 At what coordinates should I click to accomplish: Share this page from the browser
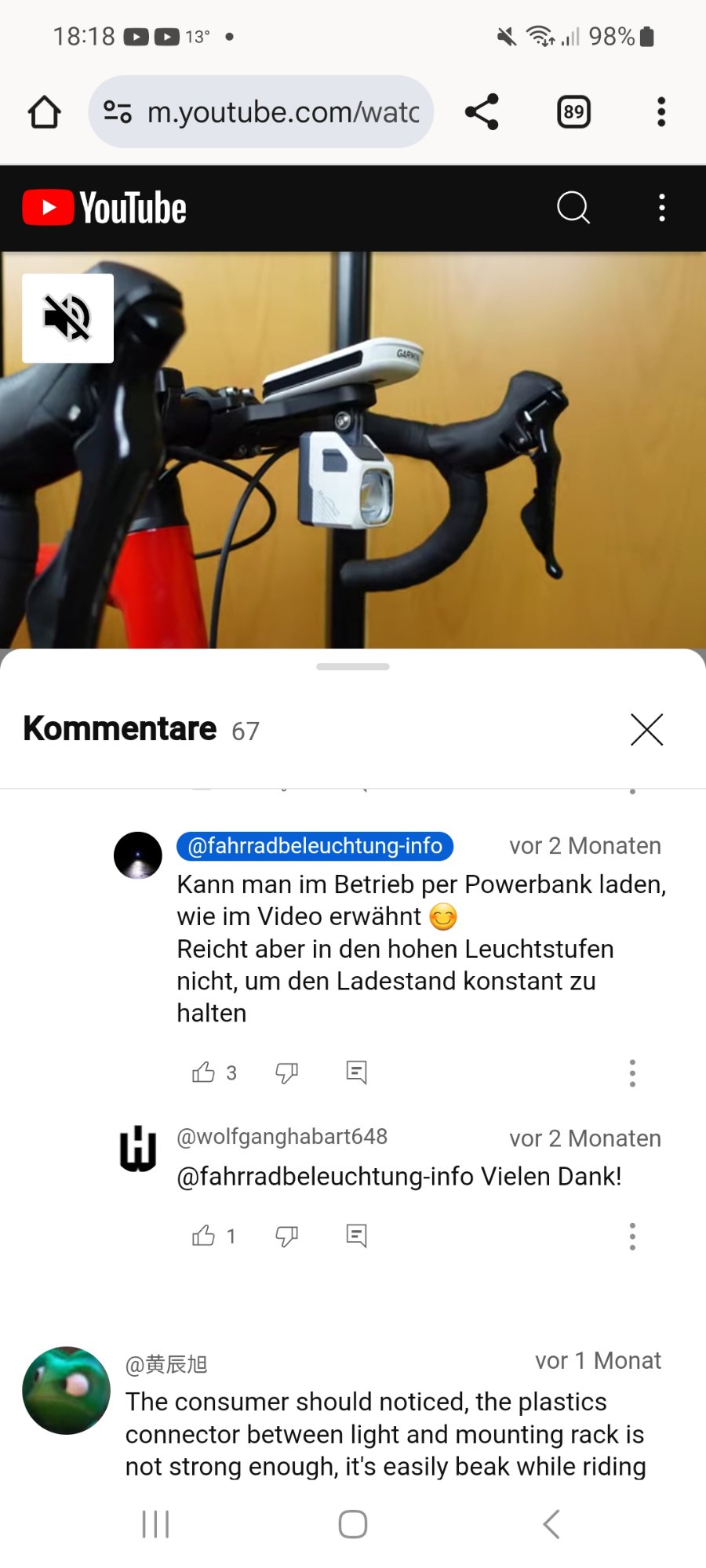(x=482, y=112)
